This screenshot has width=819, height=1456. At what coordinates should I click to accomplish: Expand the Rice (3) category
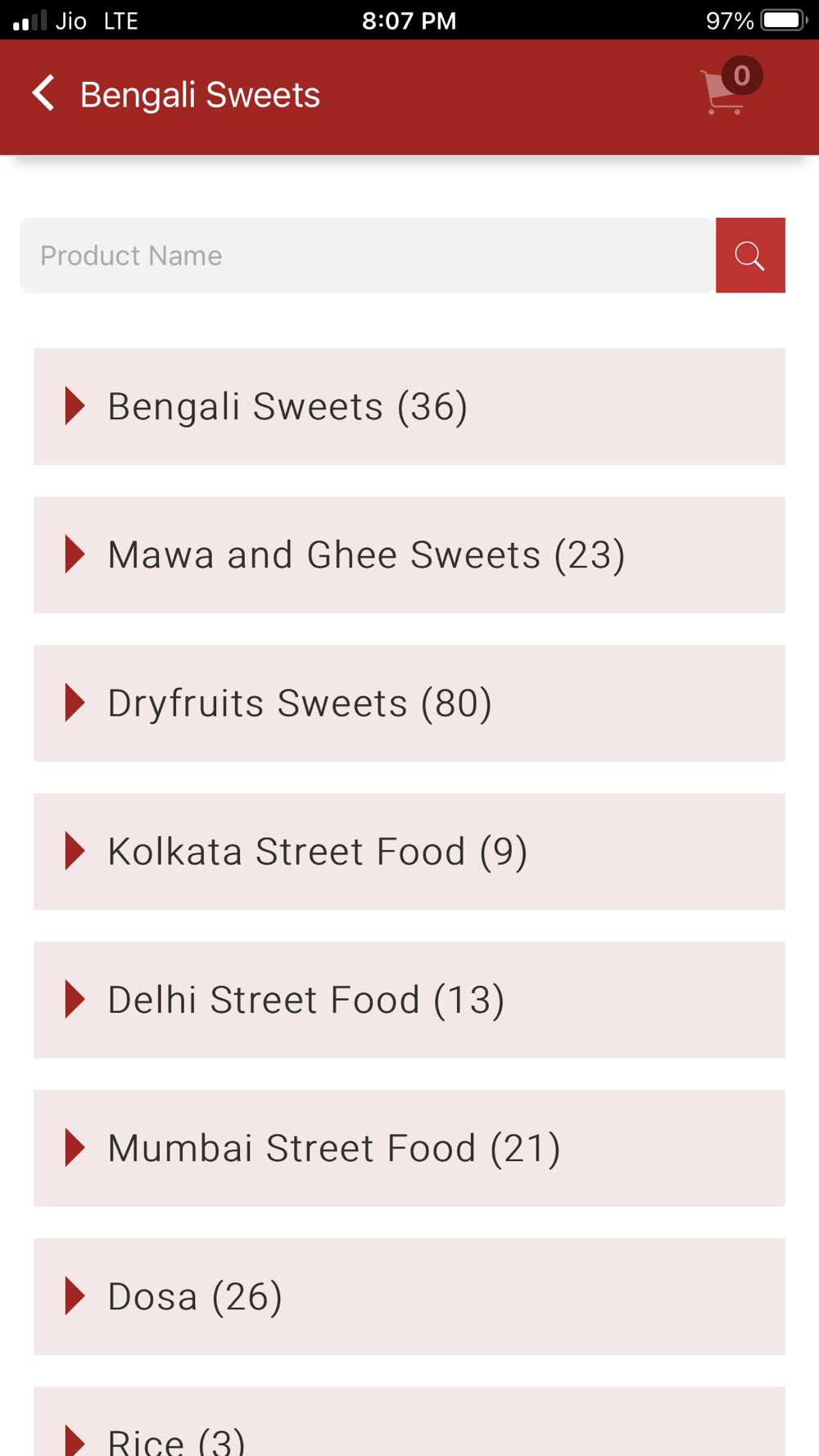pyautogui.click(x=409, y=1423)
